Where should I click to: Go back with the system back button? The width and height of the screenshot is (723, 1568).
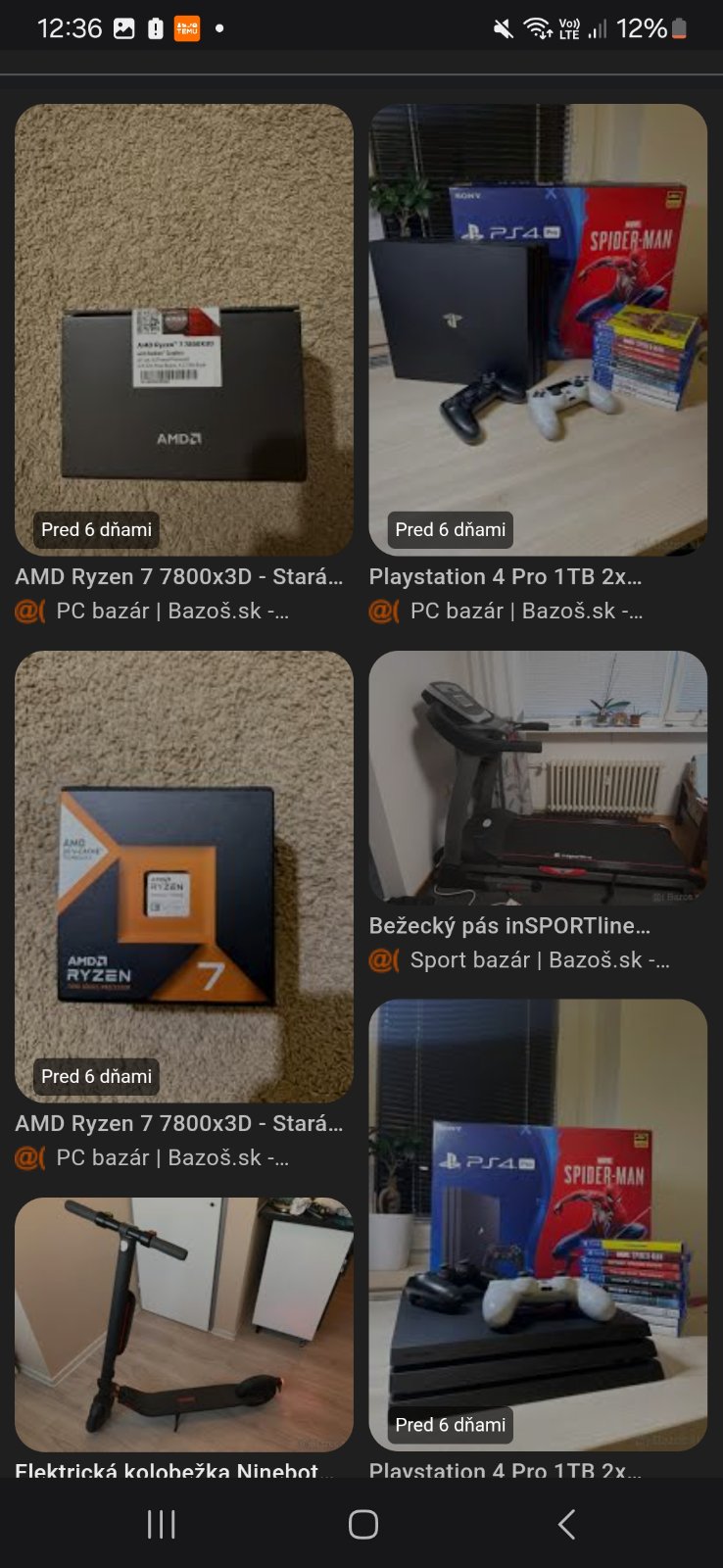click(x=565, y=1524)
